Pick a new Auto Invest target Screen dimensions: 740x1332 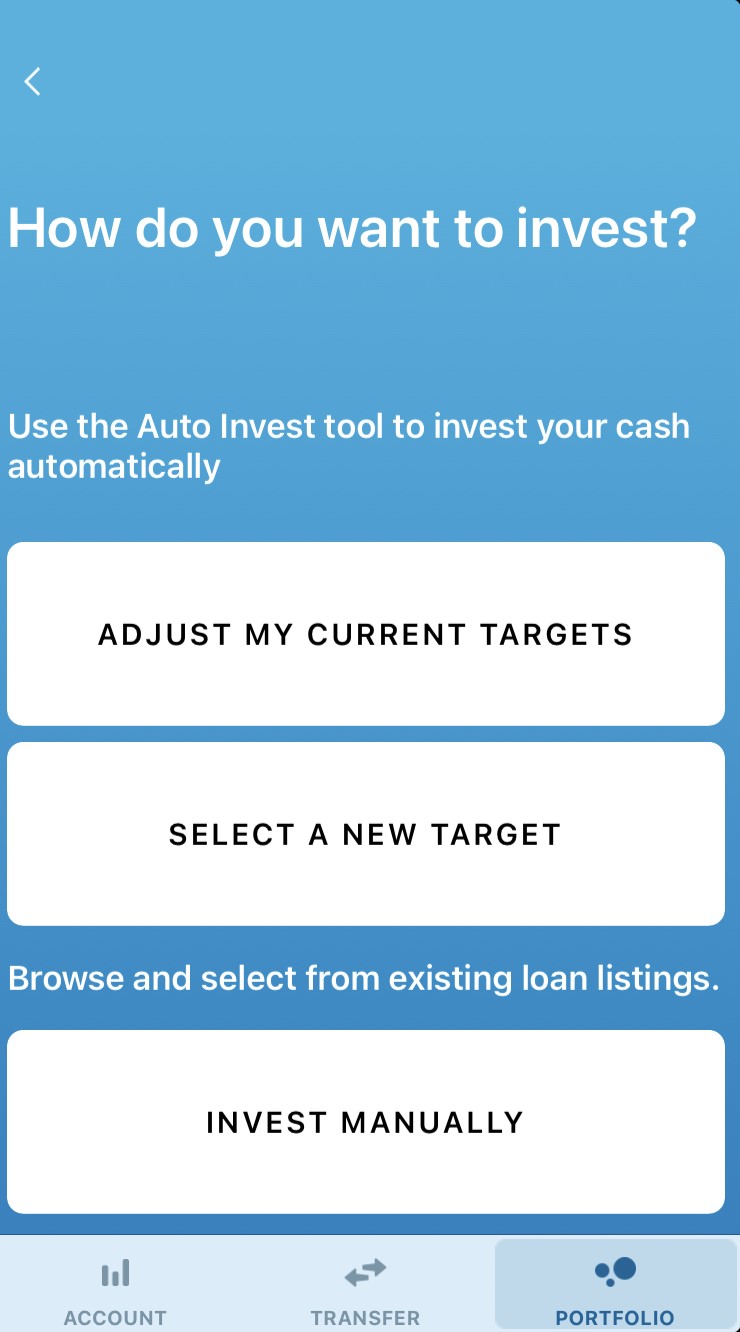point(365,833)
